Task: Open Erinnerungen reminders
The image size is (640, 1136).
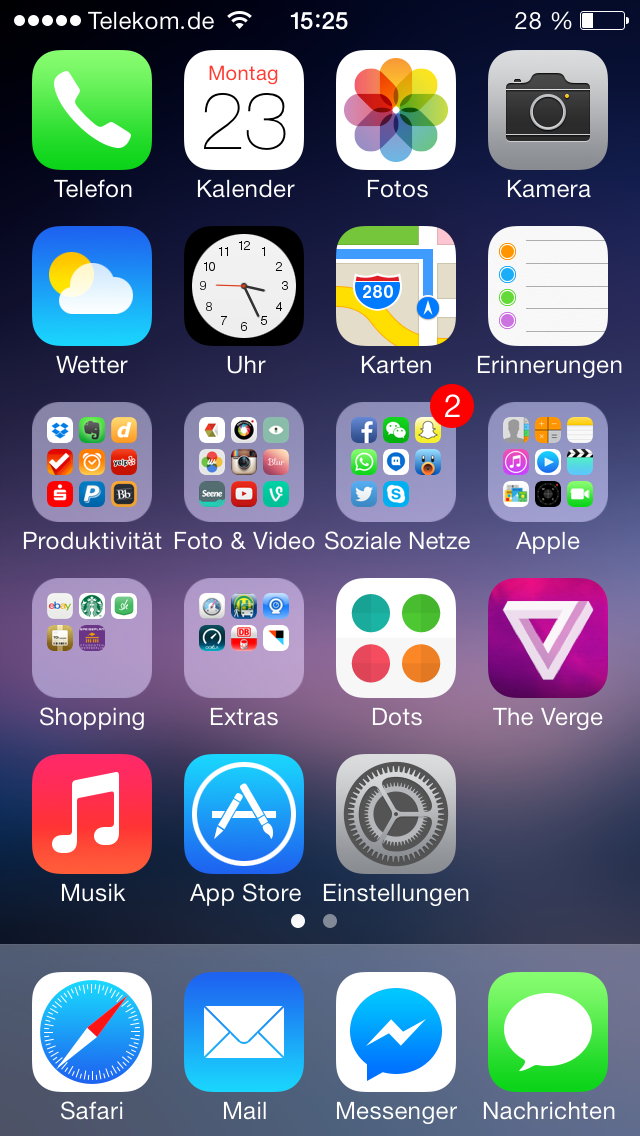Action: 548,285
